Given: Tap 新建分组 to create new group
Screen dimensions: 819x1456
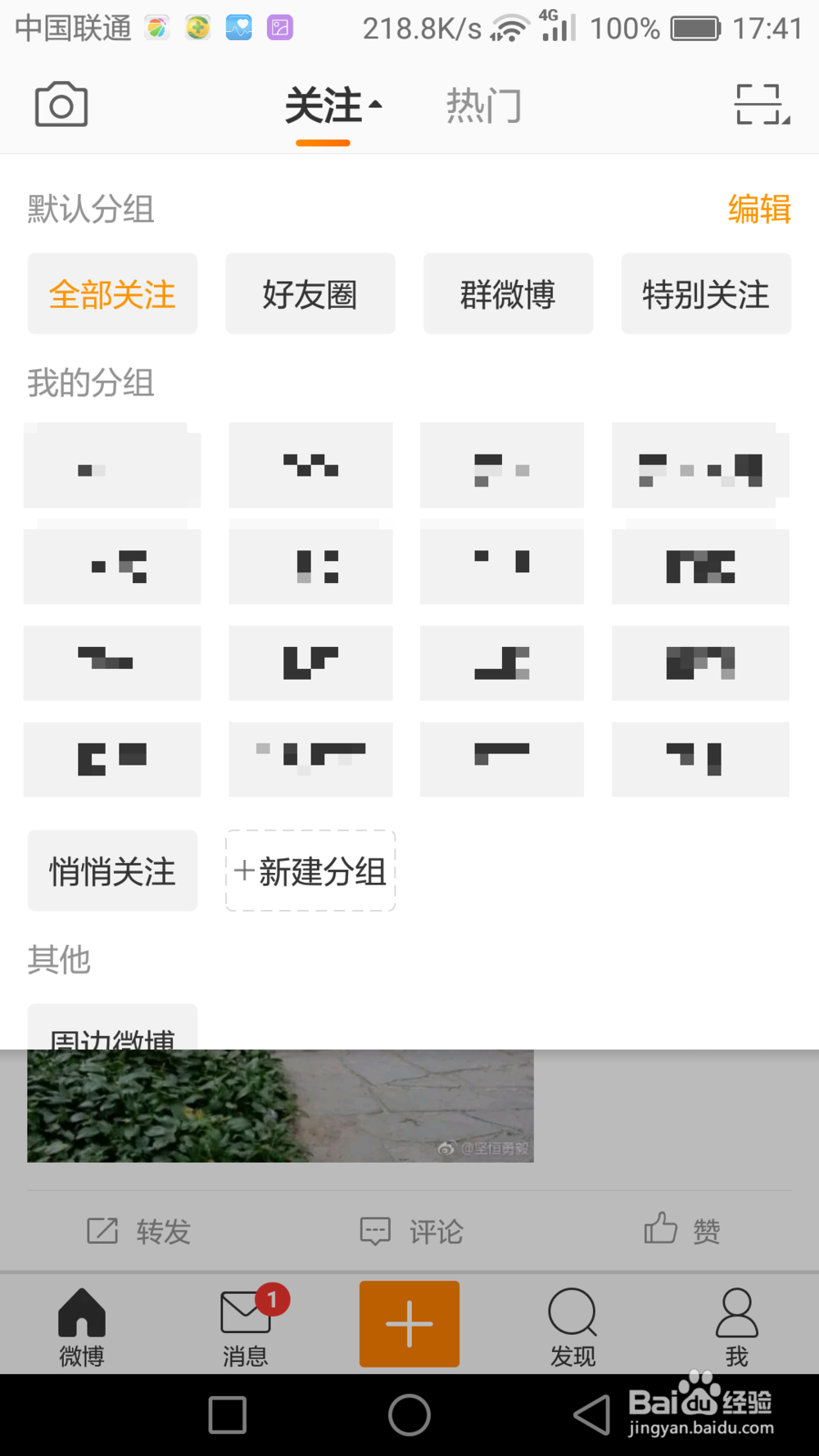Looking at the screenshot, I should tap(310, 871).
